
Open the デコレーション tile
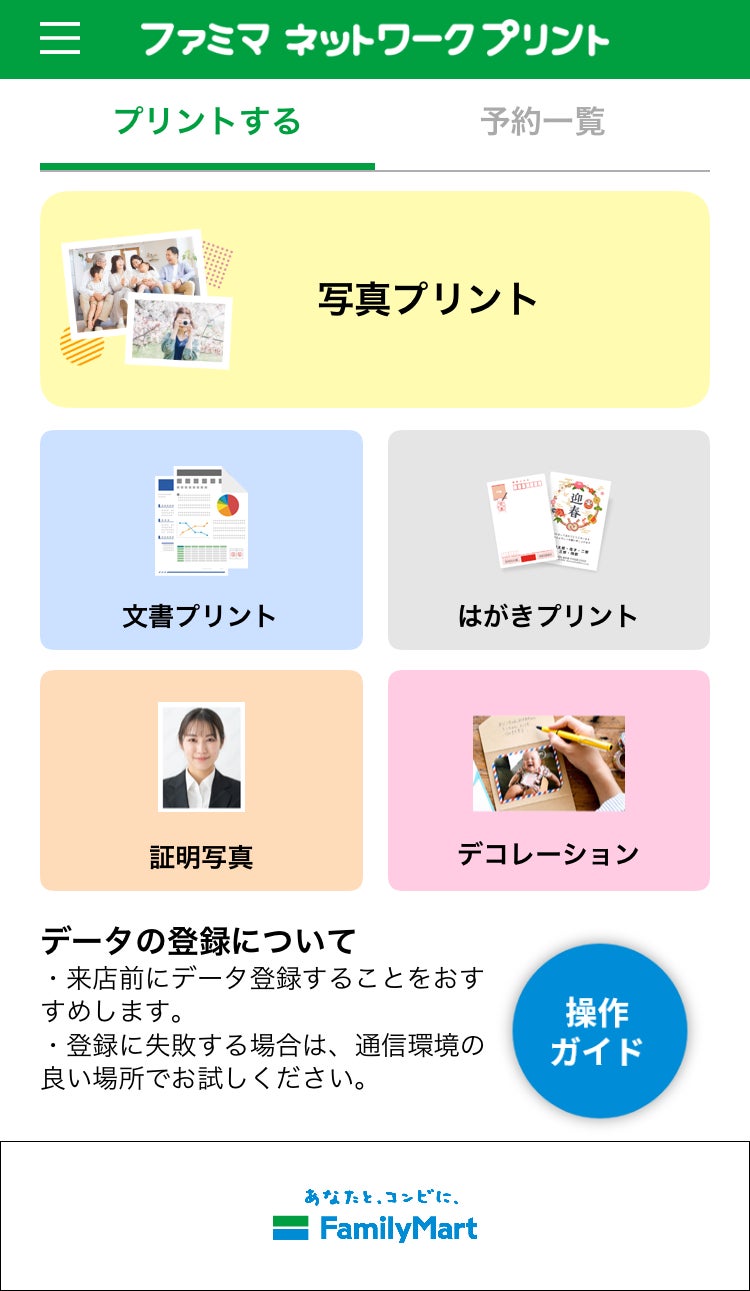point(548,780)
